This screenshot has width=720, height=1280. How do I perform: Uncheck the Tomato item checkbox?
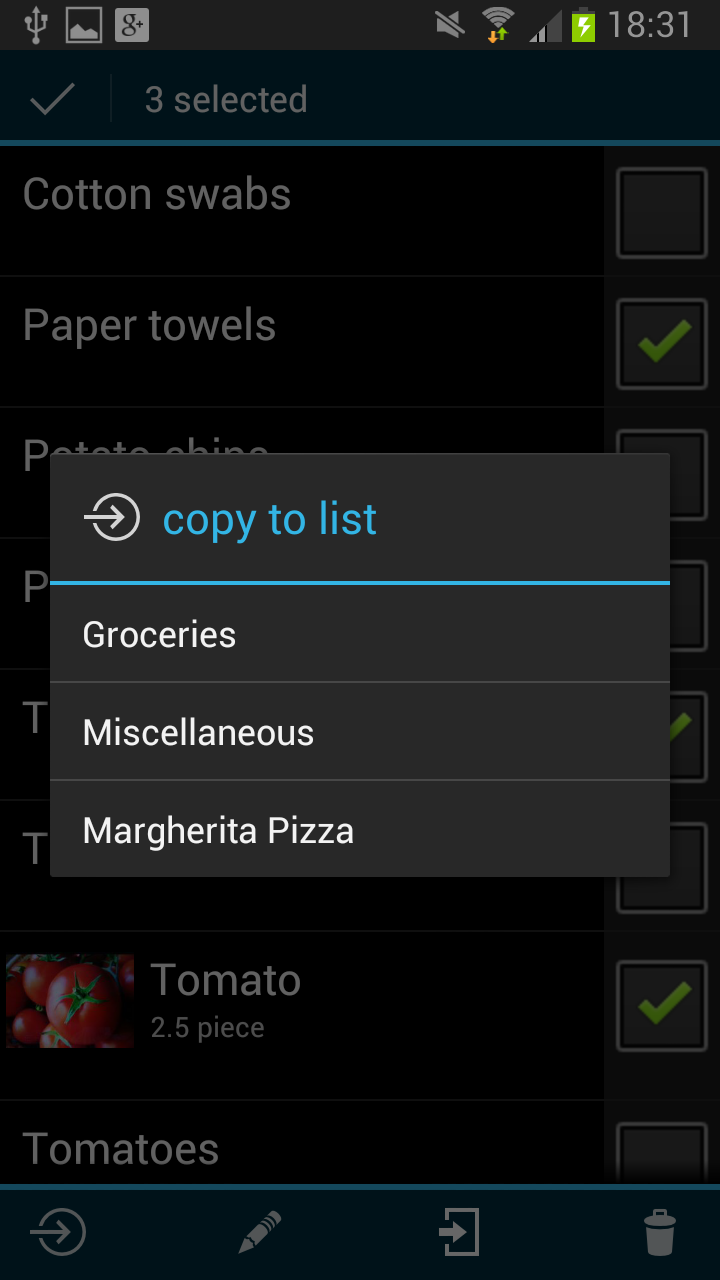[661, 1003]
